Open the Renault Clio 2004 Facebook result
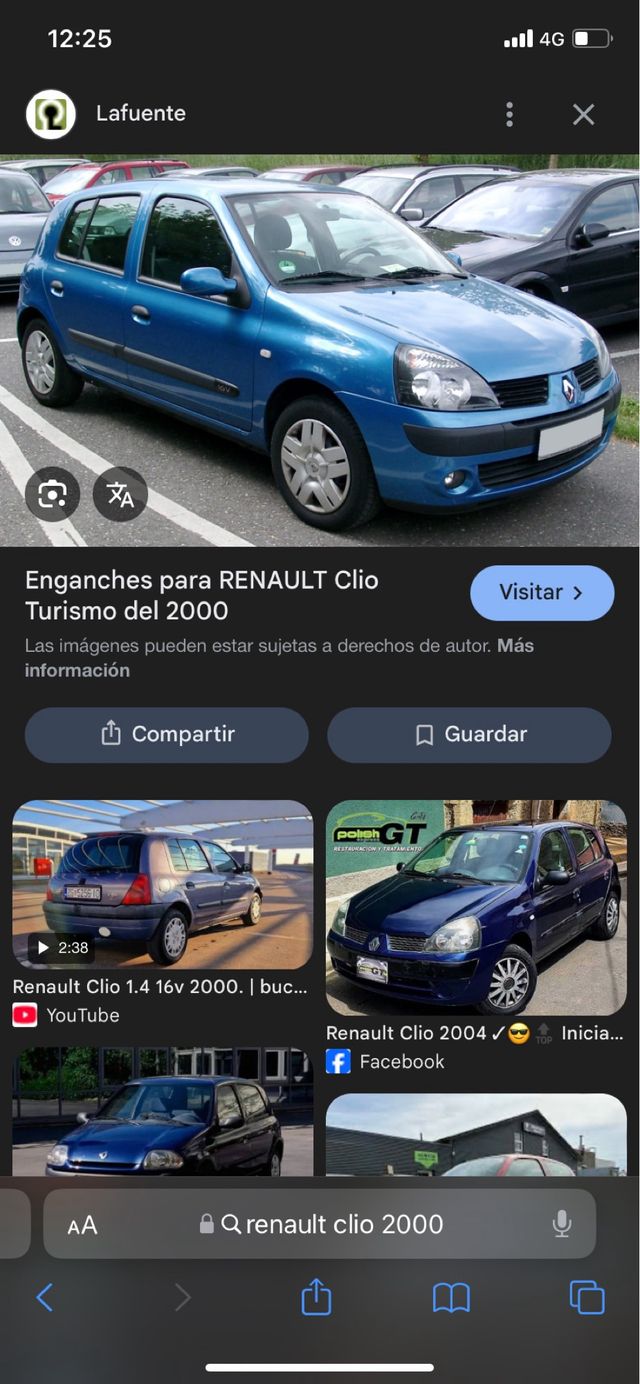The height and width of the screenshot is (1384, 640). [x=476, y=908]
